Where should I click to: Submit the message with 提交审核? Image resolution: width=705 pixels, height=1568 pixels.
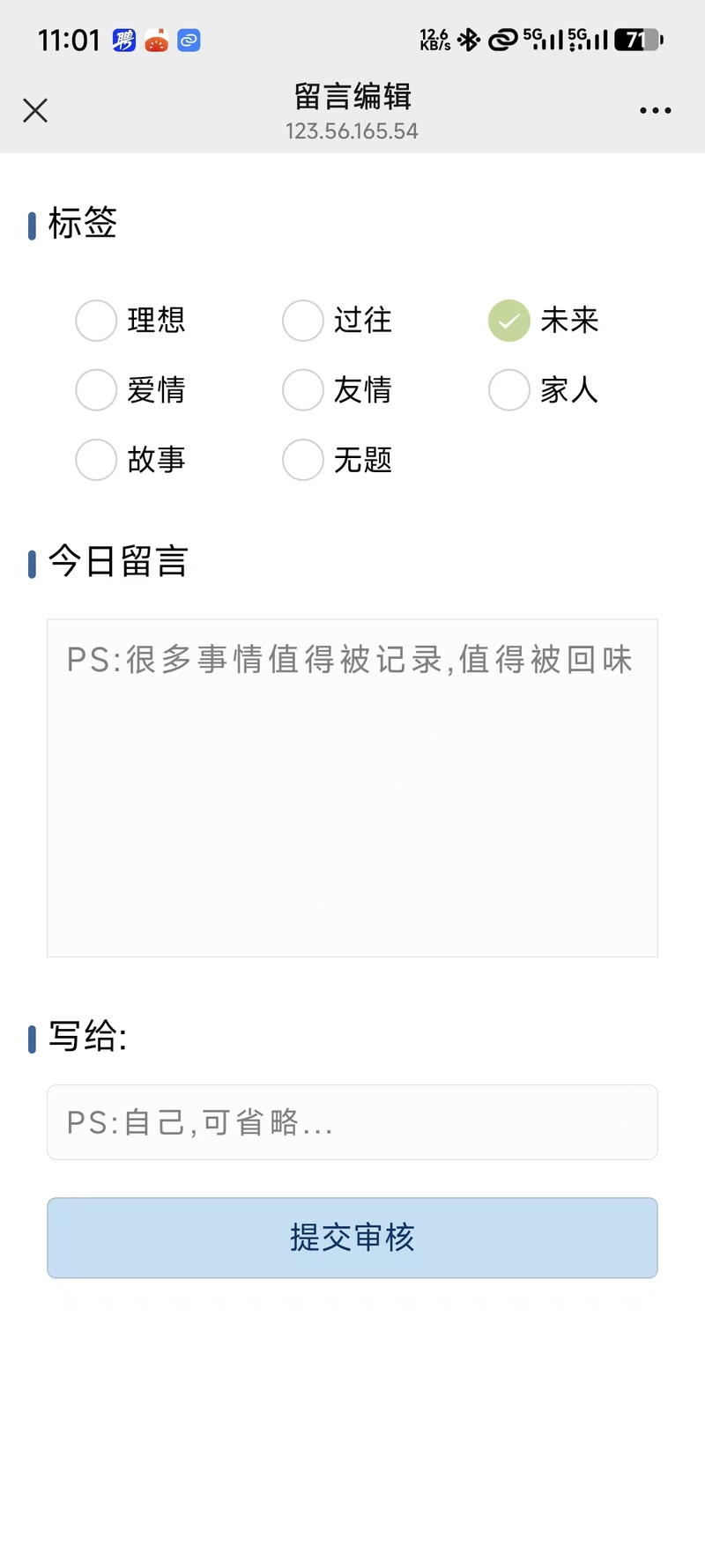[352, 1238]
